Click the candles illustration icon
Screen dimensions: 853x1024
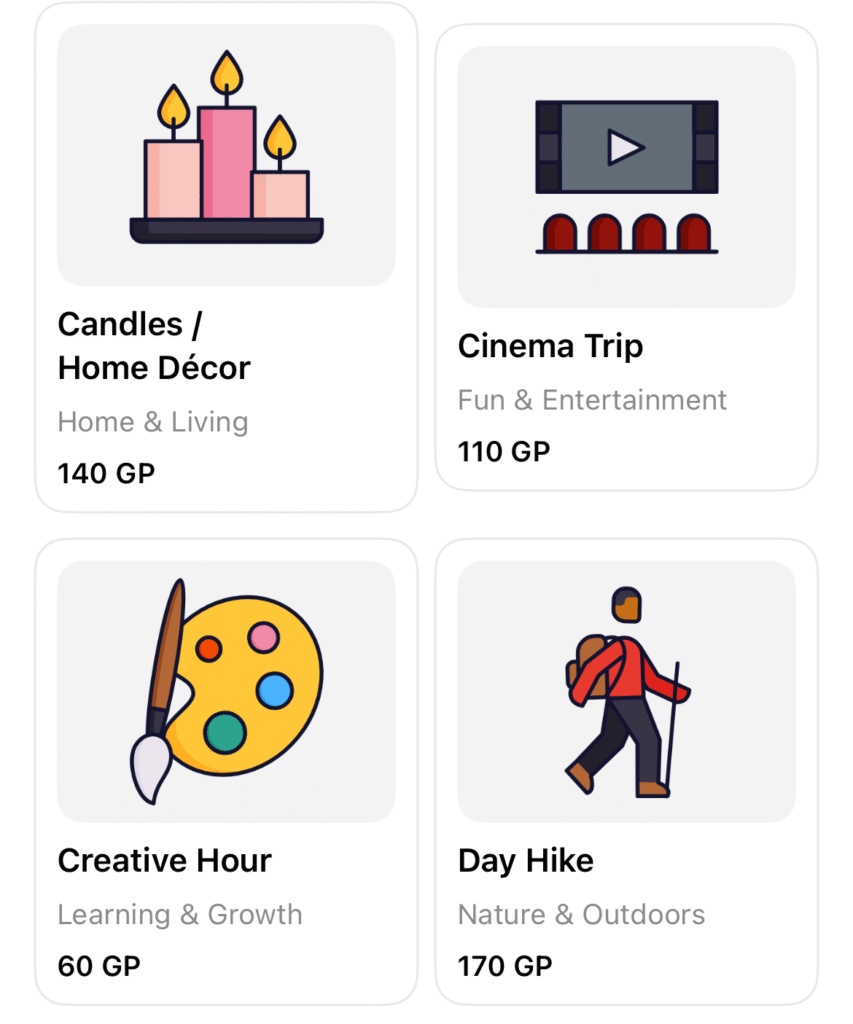tap(227, 155)
